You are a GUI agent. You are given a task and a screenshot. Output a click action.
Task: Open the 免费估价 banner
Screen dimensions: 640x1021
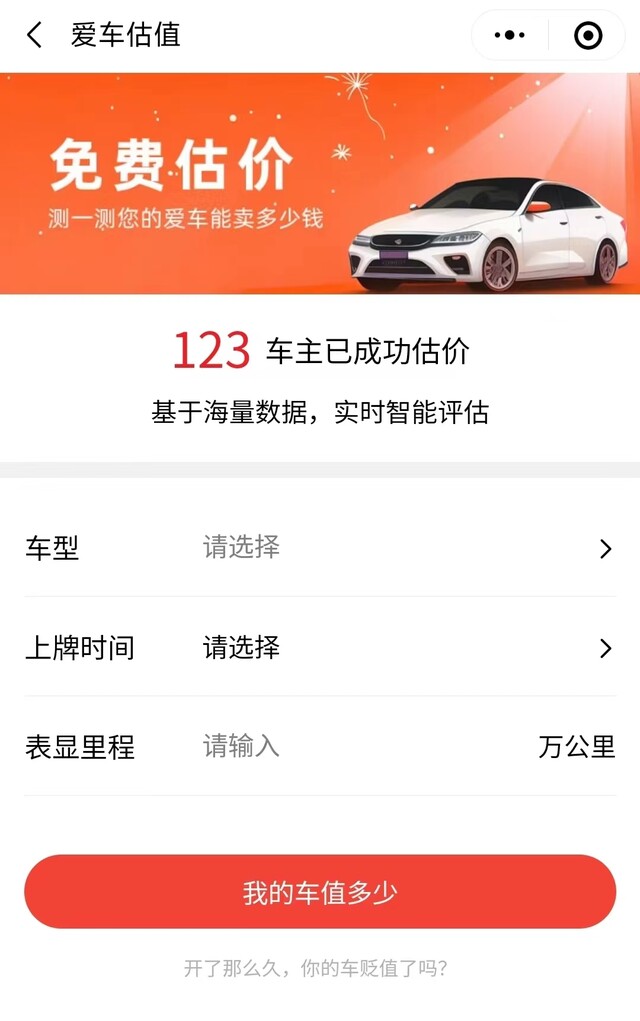pos(320,183)
